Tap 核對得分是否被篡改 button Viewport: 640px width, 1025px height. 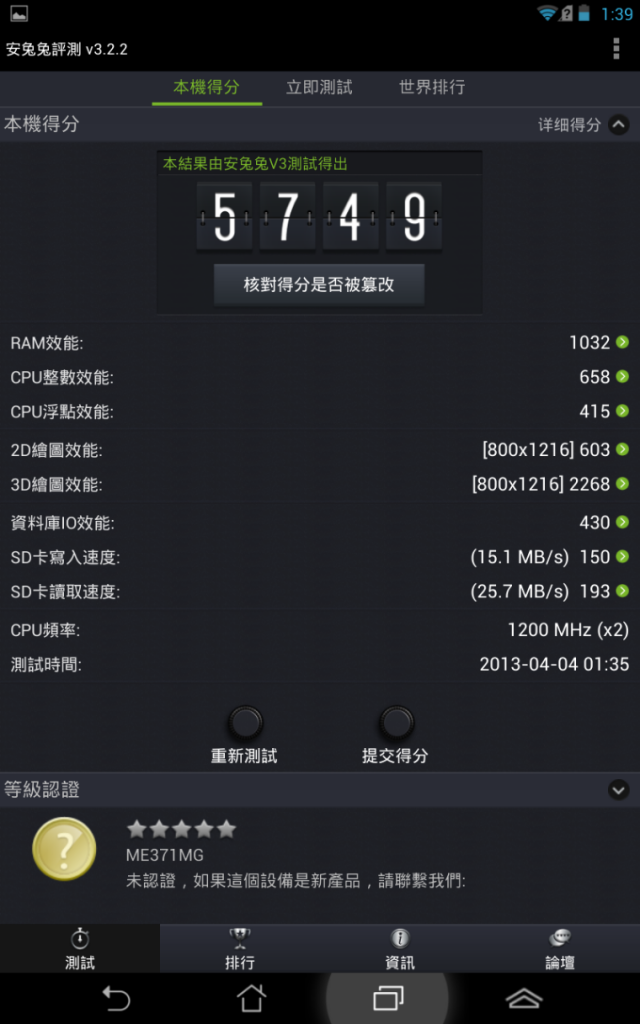click(319, 285)
